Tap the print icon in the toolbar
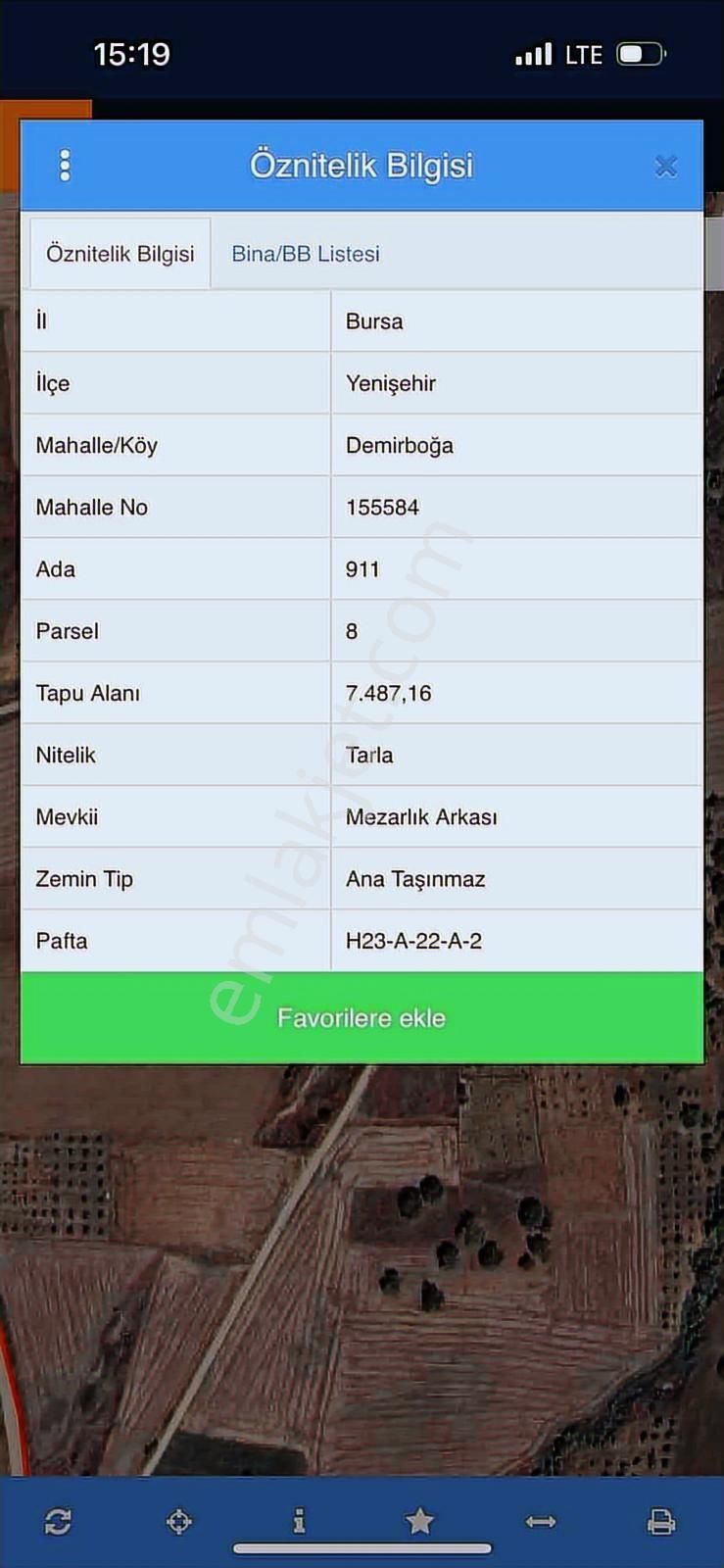The height and width of the screenshot is (1568, 724). (663, 1521)
